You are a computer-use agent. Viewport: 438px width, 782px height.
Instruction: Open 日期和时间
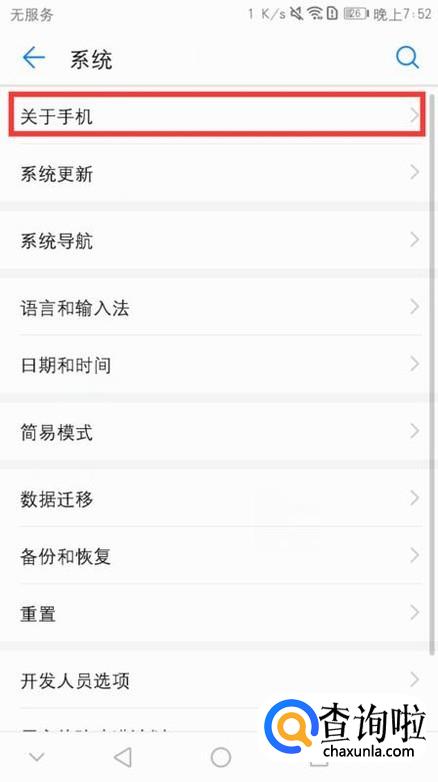(217, 365)
